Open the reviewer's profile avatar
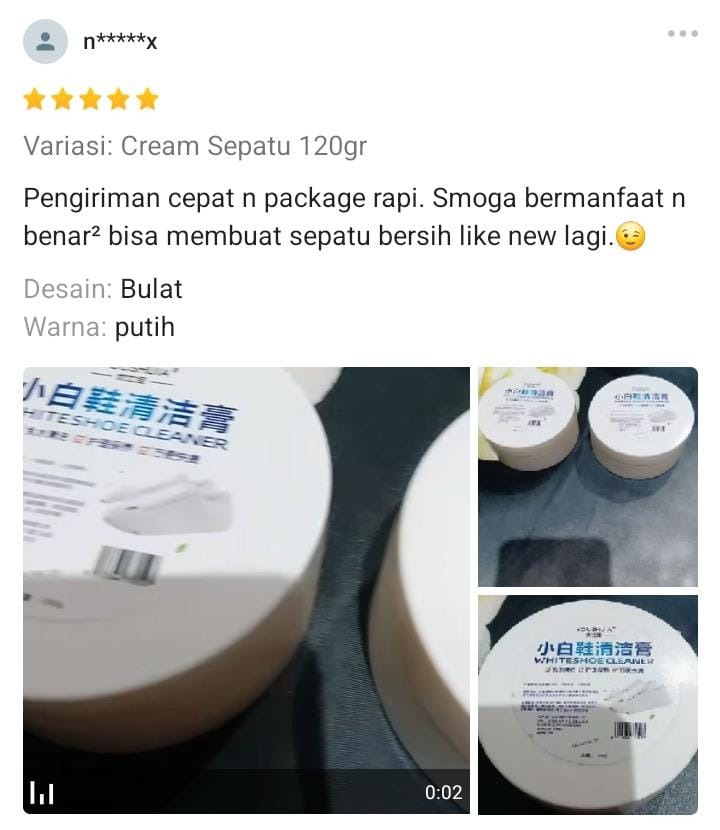Screen dimensions: 720x830 [x=46, y=41]
